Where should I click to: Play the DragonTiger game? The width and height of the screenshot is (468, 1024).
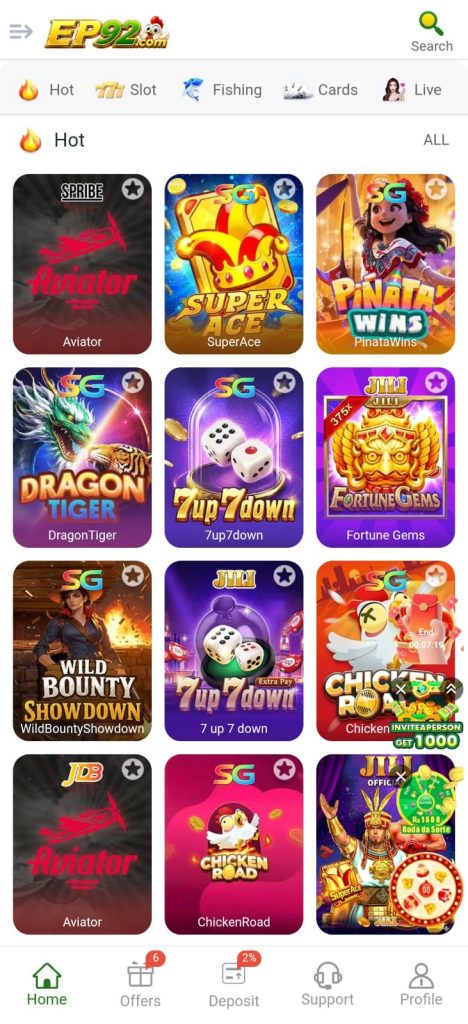pyautogui.click(x=82, y=457)
